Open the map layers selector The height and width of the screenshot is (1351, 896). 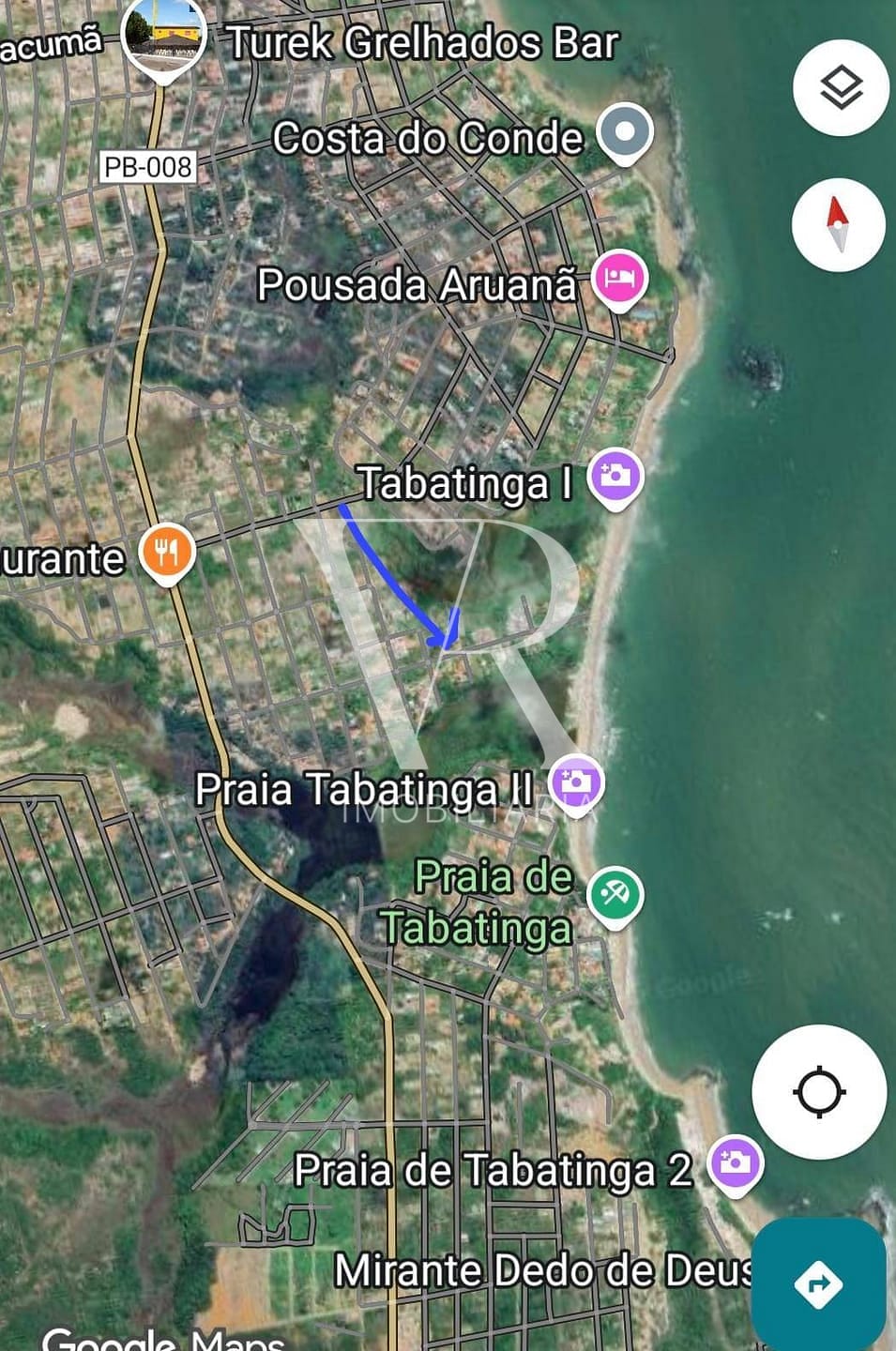(x=841, y=88)
